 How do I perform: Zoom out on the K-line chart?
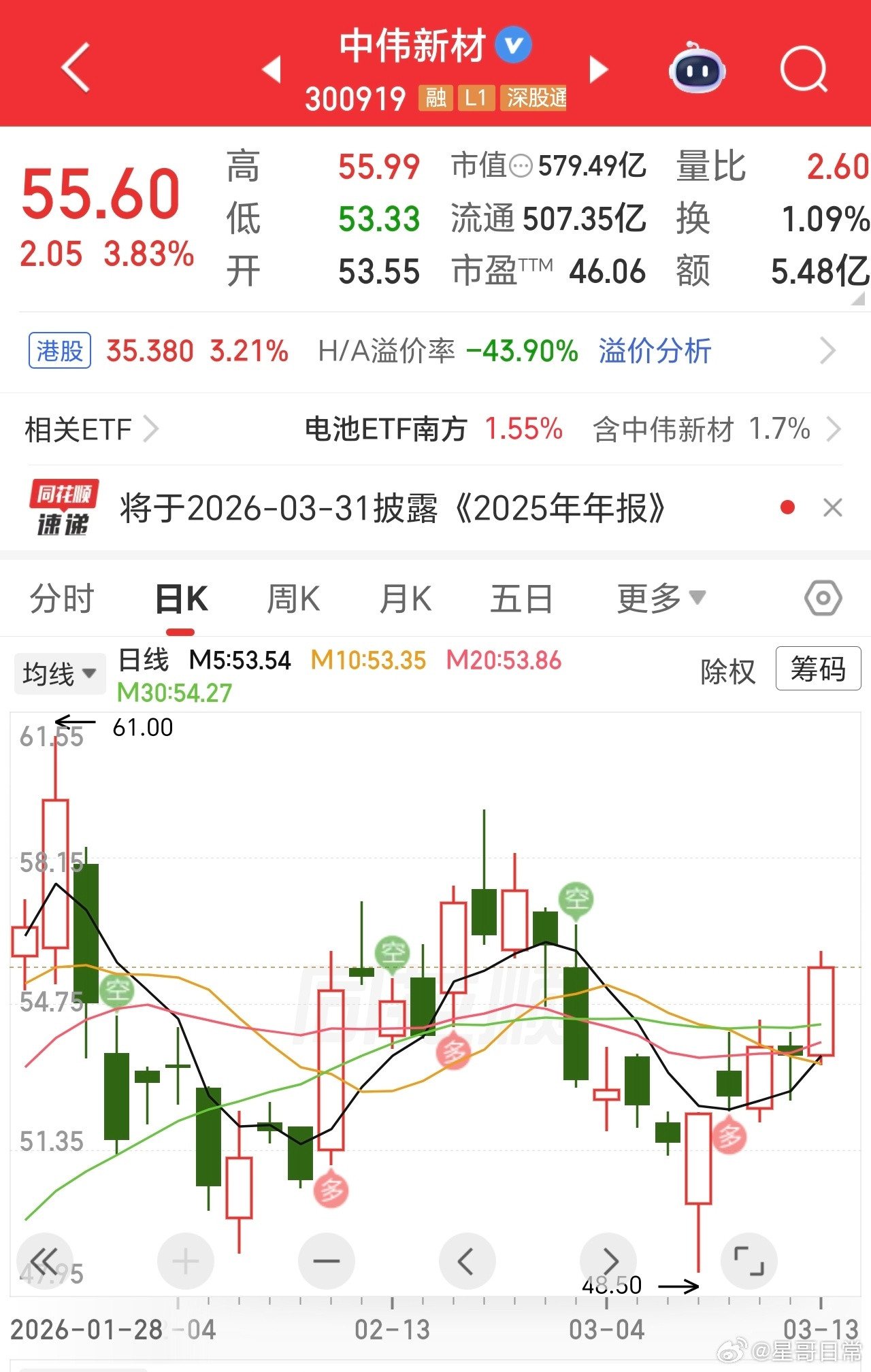327,1260
